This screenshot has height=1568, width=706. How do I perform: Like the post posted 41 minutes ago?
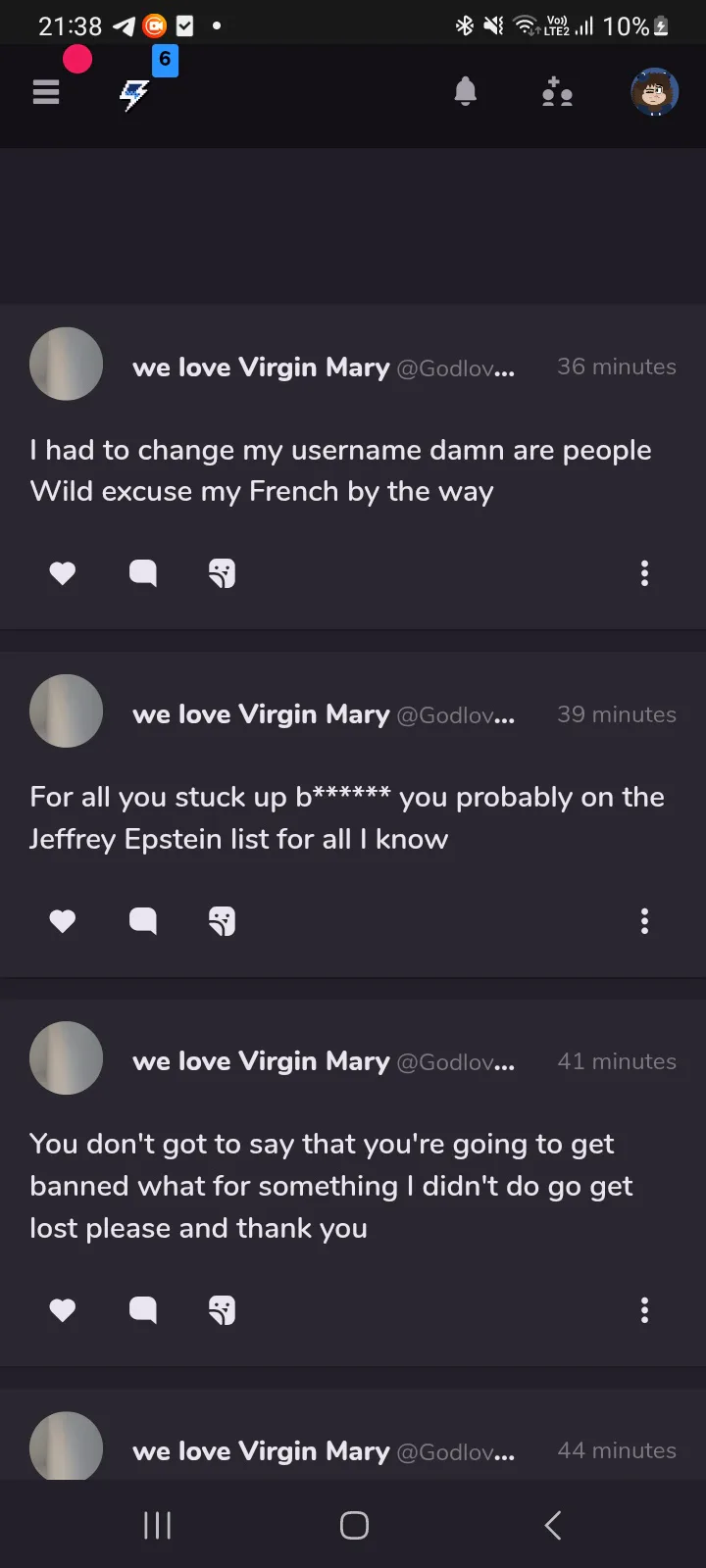pyautogui.click(x=63, y=1310)
